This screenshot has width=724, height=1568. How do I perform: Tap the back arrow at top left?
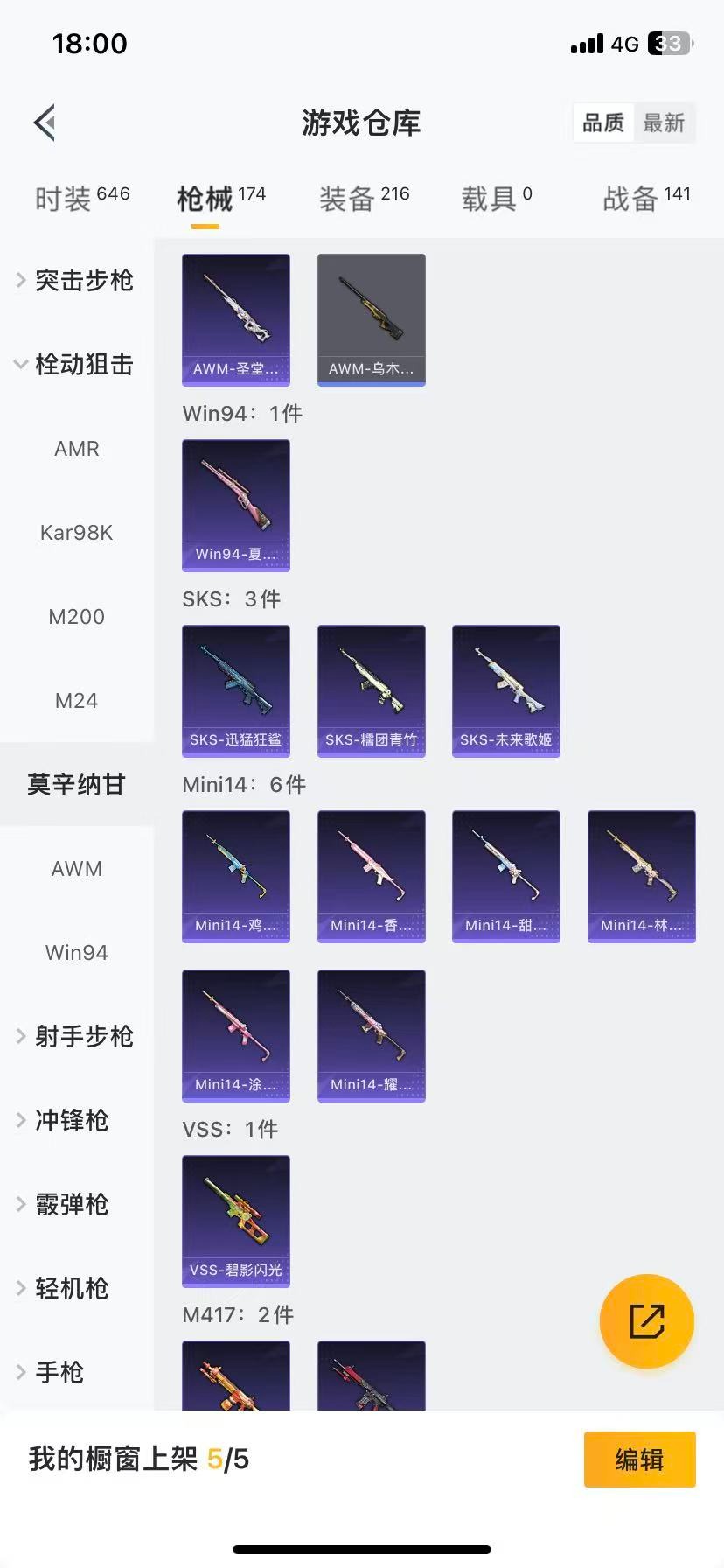44,122
